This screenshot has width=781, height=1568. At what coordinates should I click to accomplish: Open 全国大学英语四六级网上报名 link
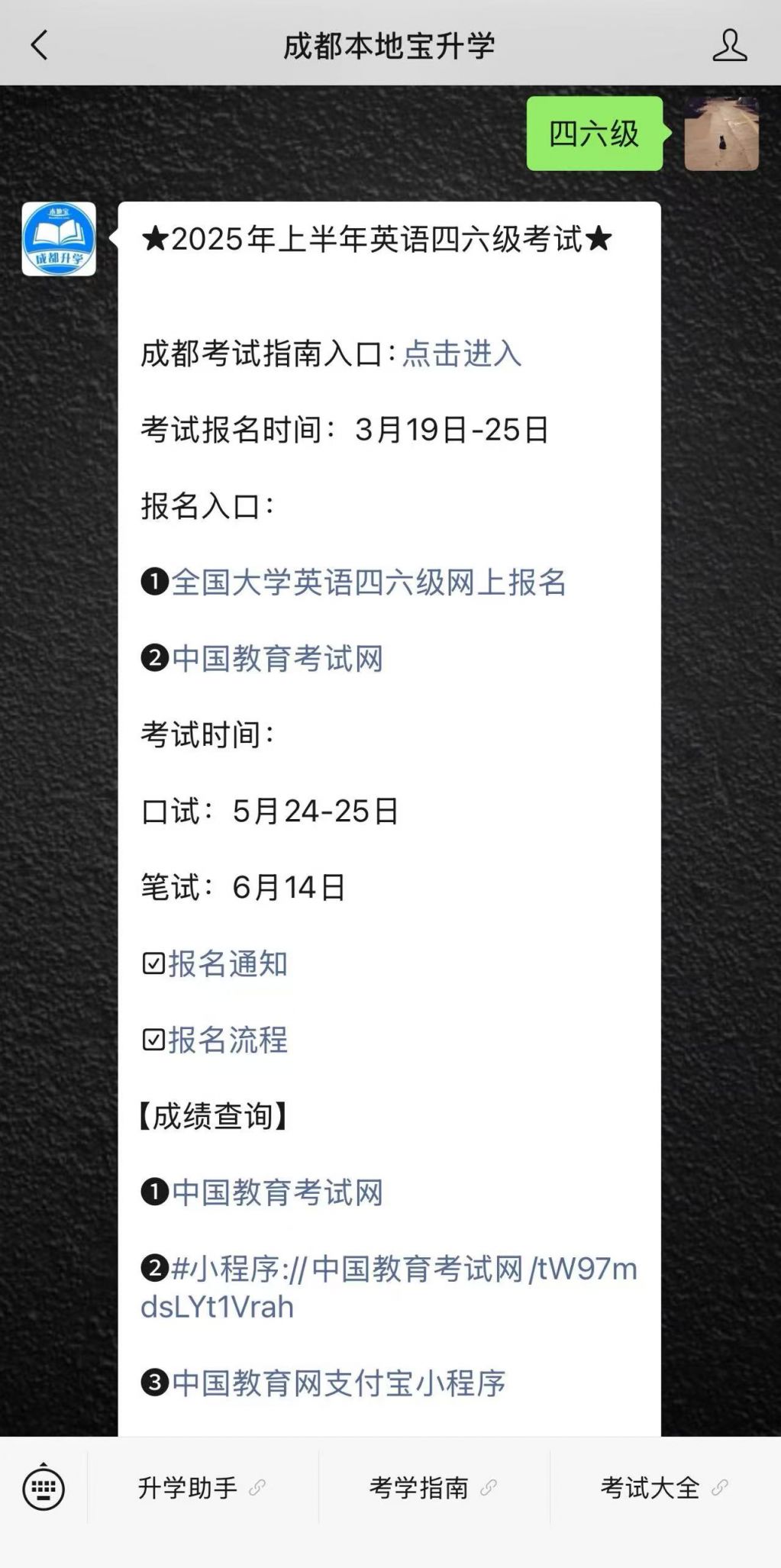pos(368,582)
